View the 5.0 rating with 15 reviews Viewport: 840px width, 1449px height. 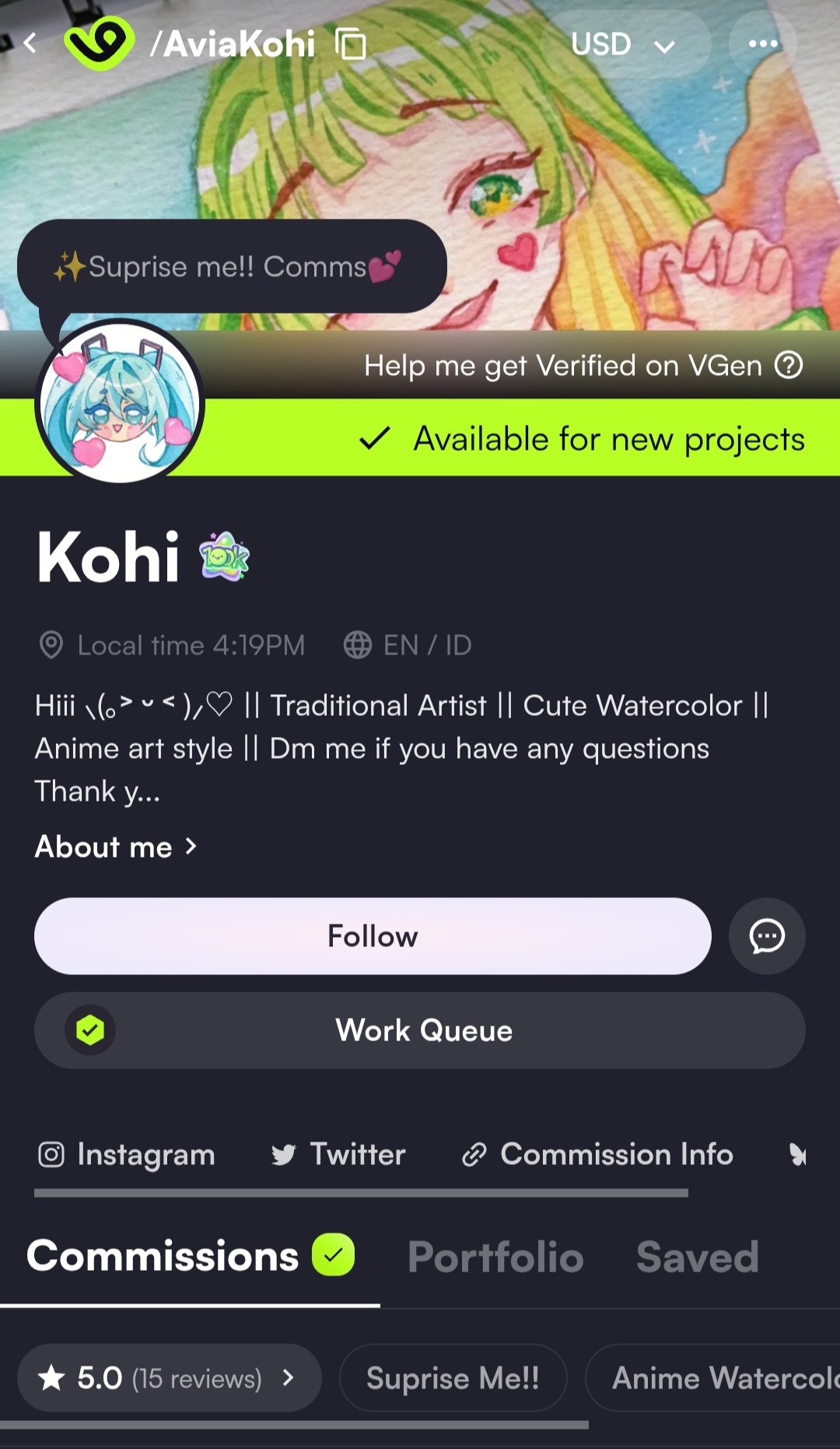(169, 1378)
